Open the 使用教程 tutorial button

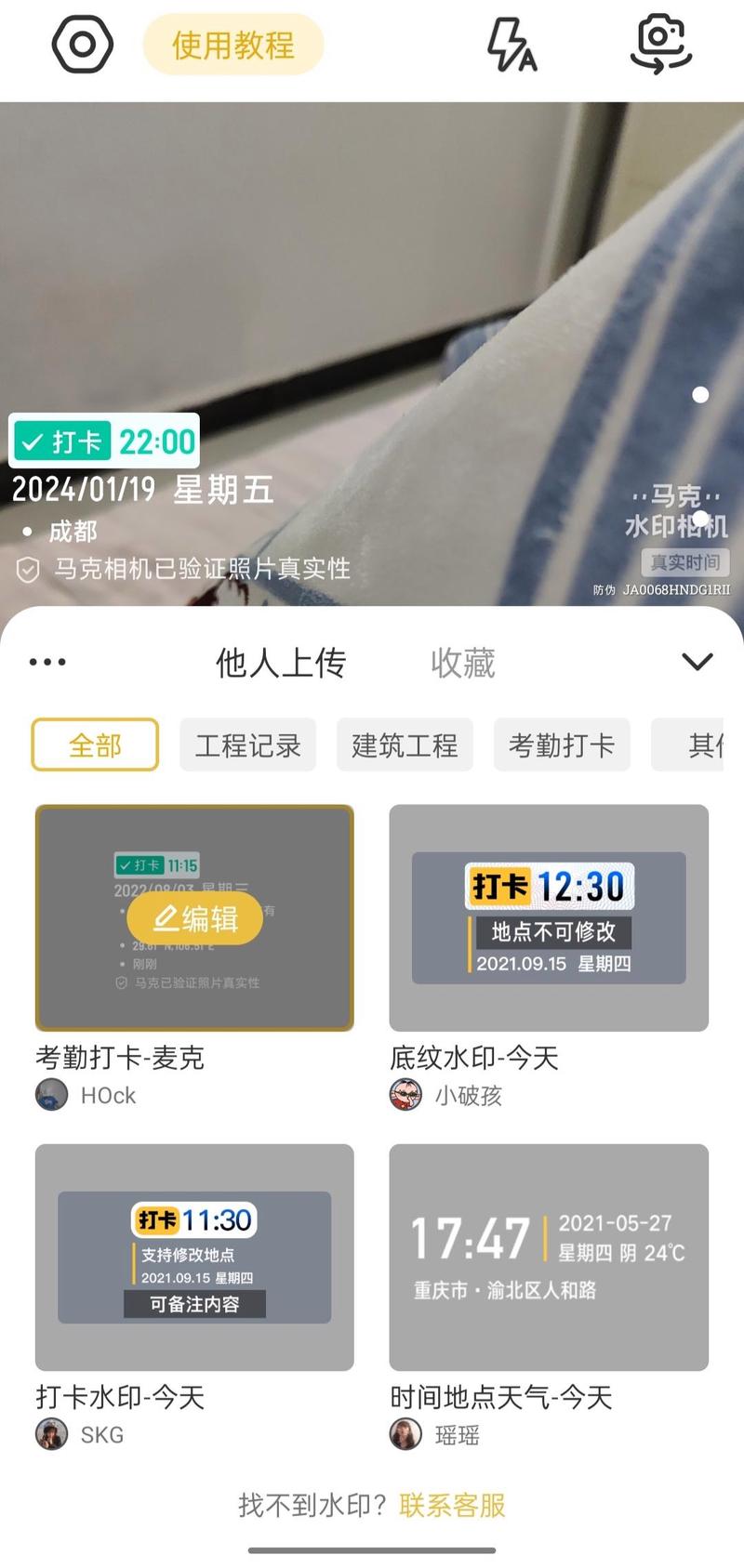pyautogui.click(x=232, y=42)
